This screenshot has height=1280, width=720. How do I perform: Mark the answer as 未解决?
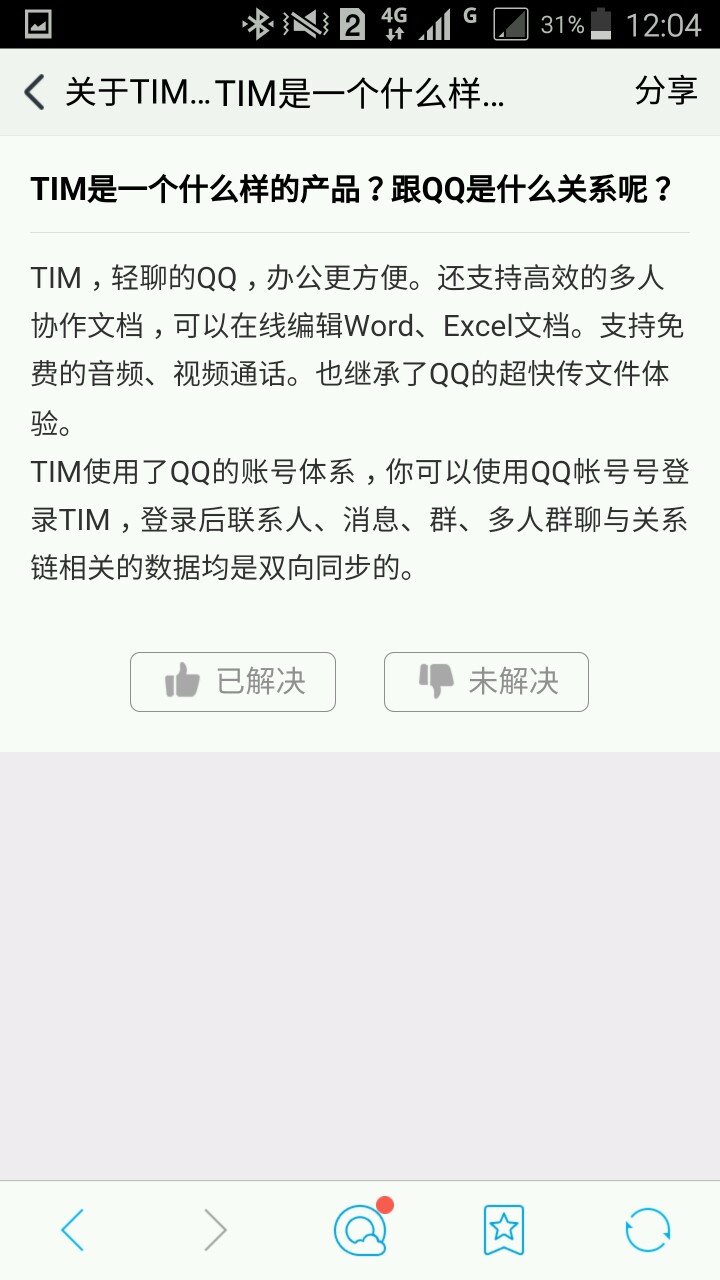486,682
